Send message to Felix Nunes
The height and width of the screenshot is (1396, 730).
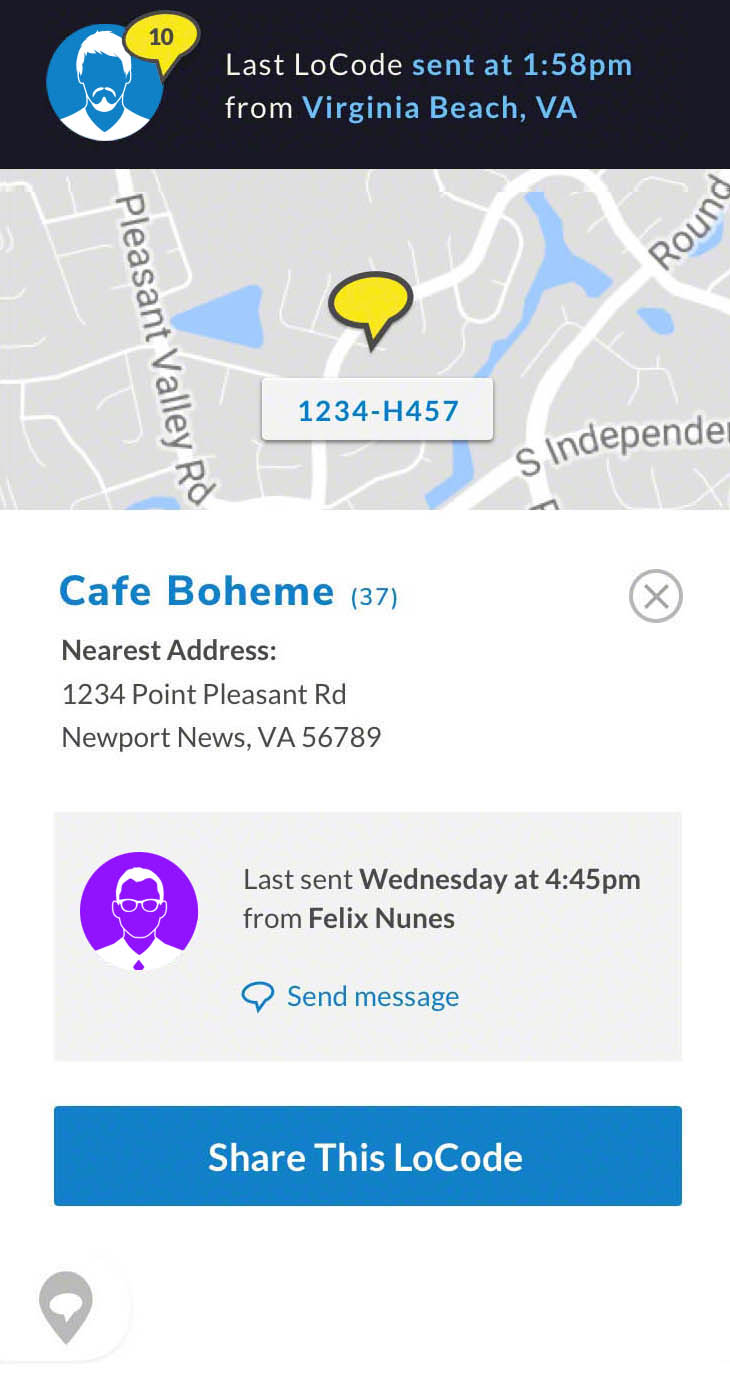click(x=351, y=997)
